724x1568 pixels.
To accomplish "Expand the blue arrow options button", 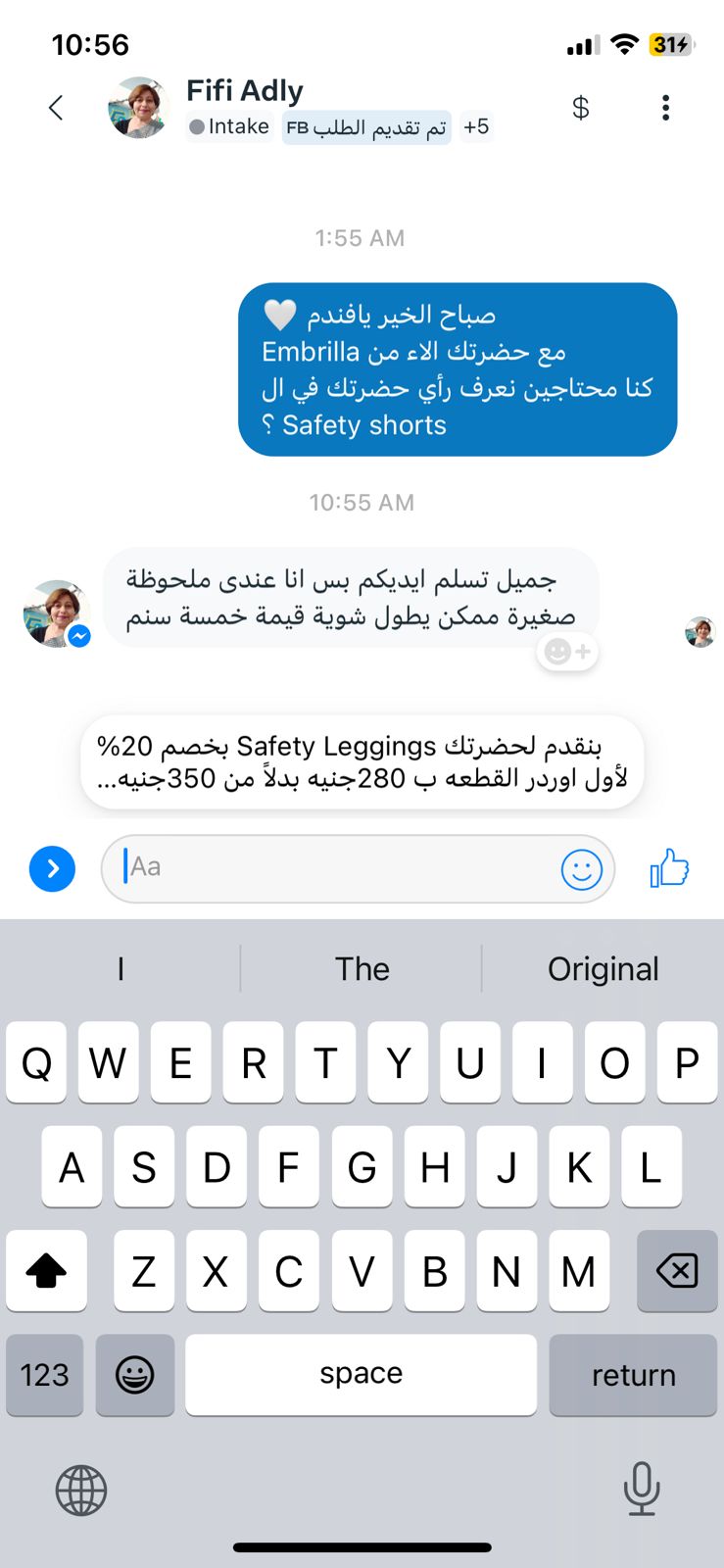I will (53, 868).
